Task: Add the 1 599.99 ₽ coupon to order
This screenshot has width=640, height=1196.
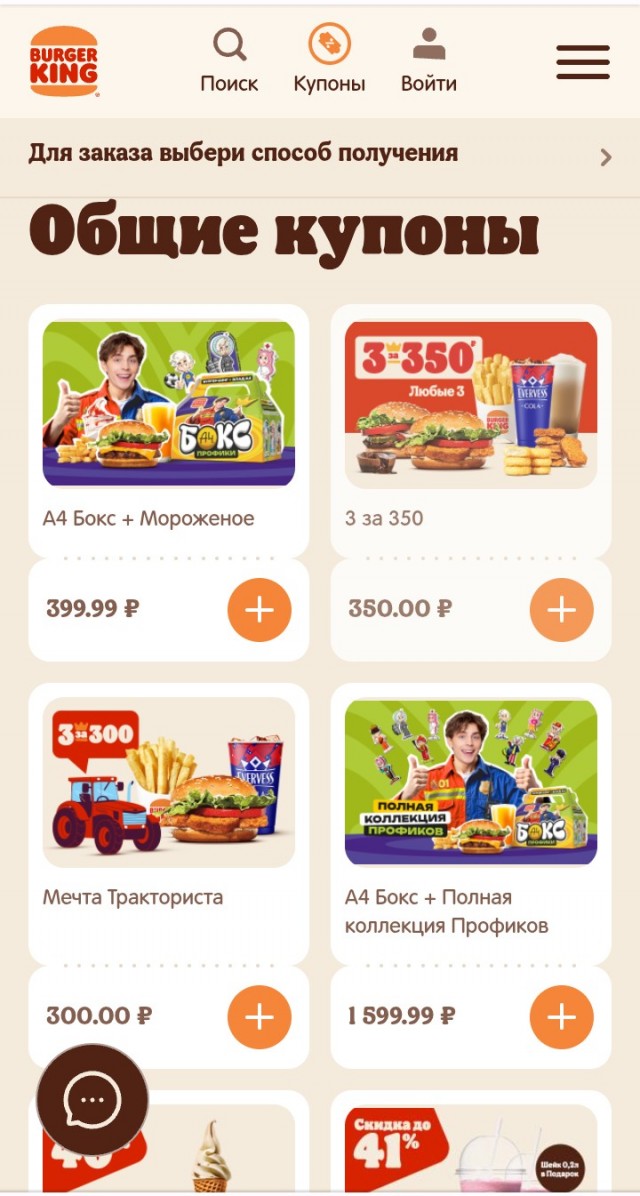Action: coord(561,1017)
